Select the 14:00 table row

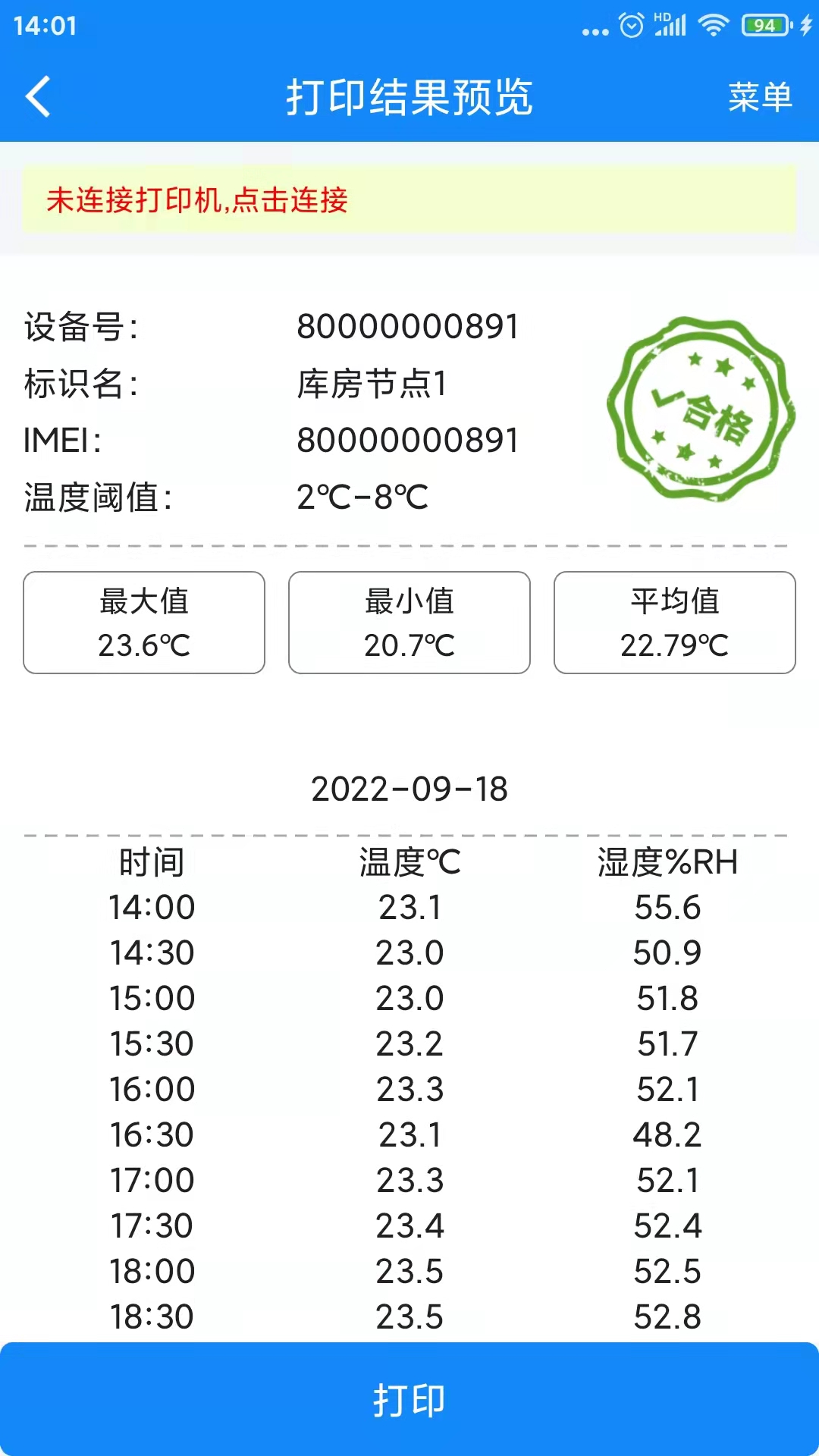point(152,906)
